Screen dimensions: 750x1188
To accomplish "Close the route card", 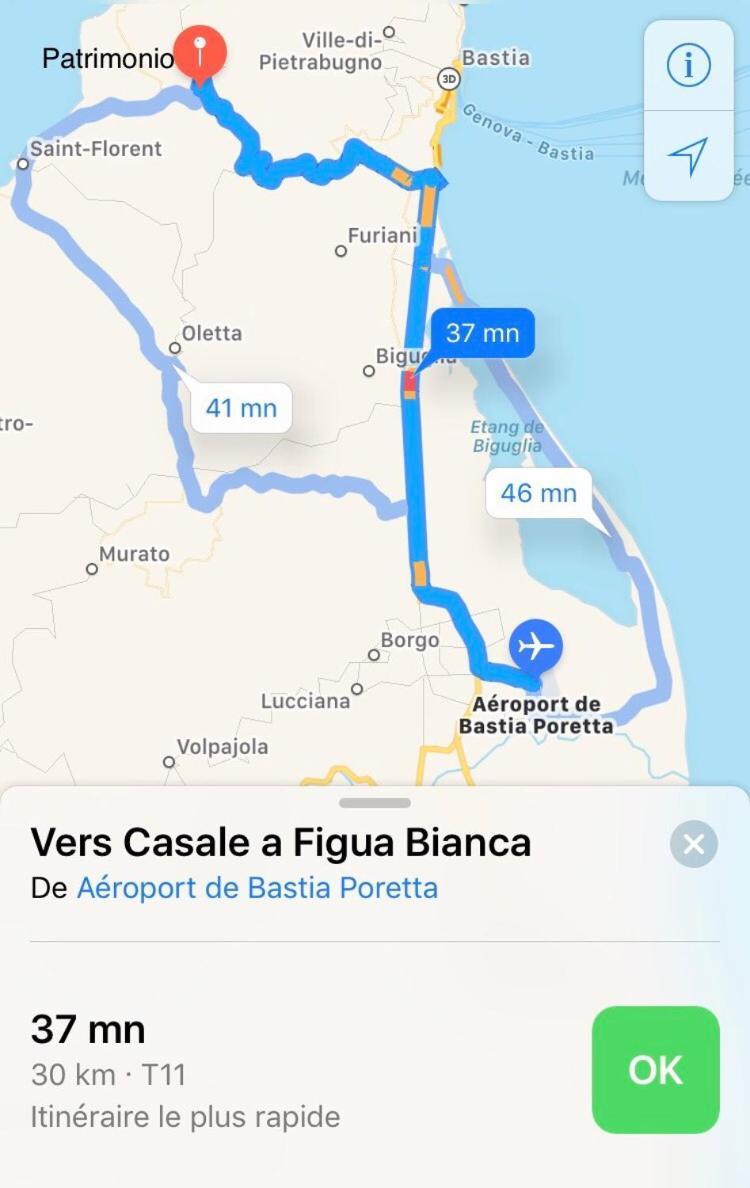I will (x=693, y=844).
